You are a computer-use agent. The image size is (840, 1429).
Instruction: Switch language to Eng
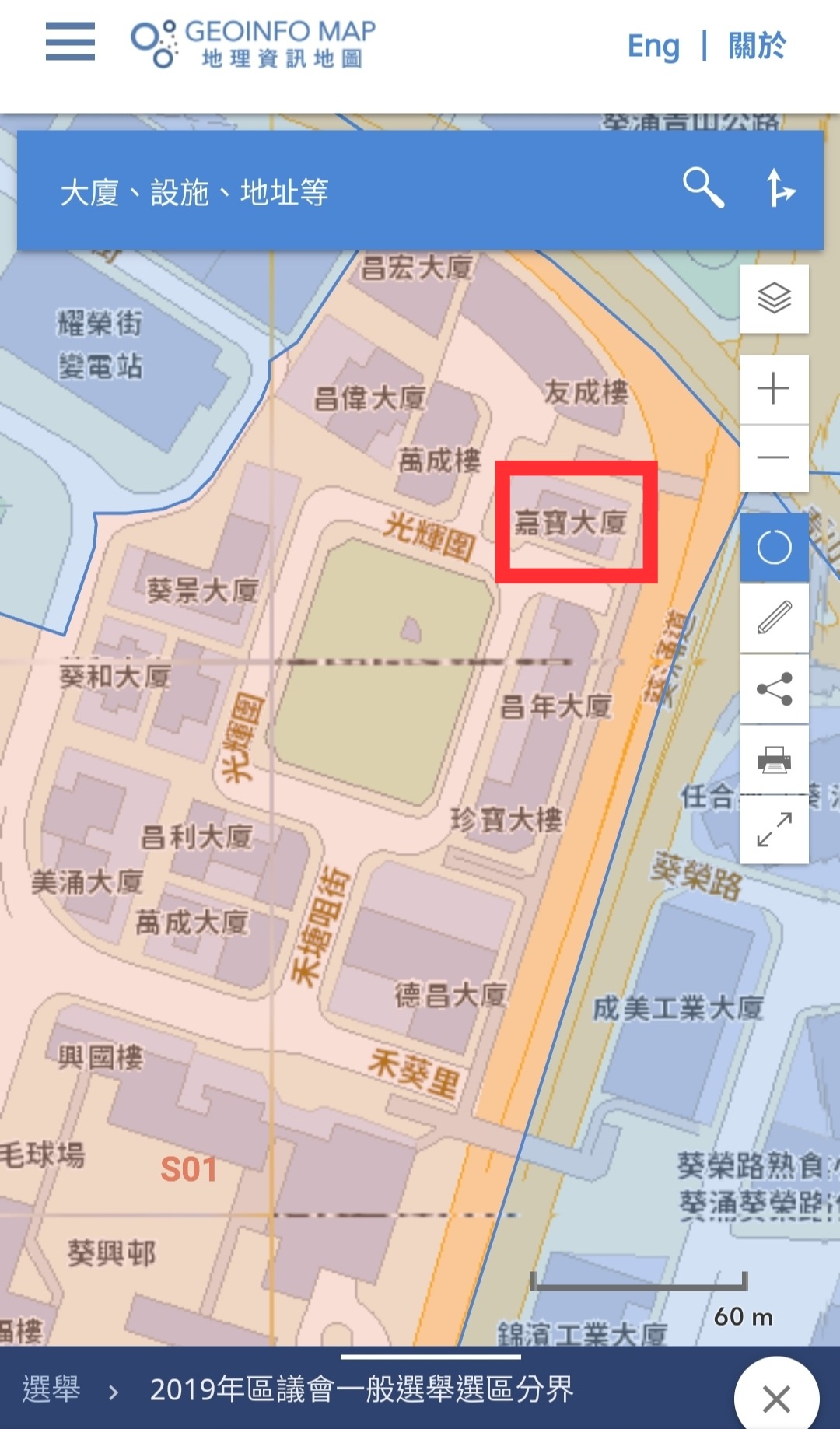pos(653,46)
